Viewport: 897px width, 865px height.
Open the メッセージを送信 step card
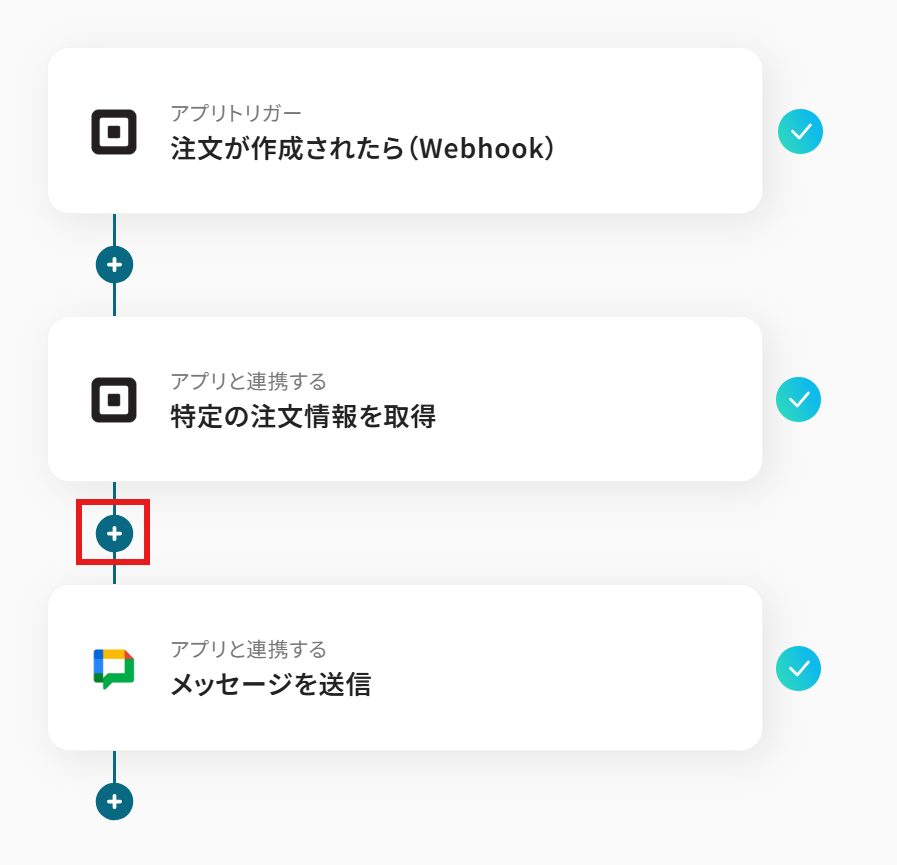click(404, 667)
